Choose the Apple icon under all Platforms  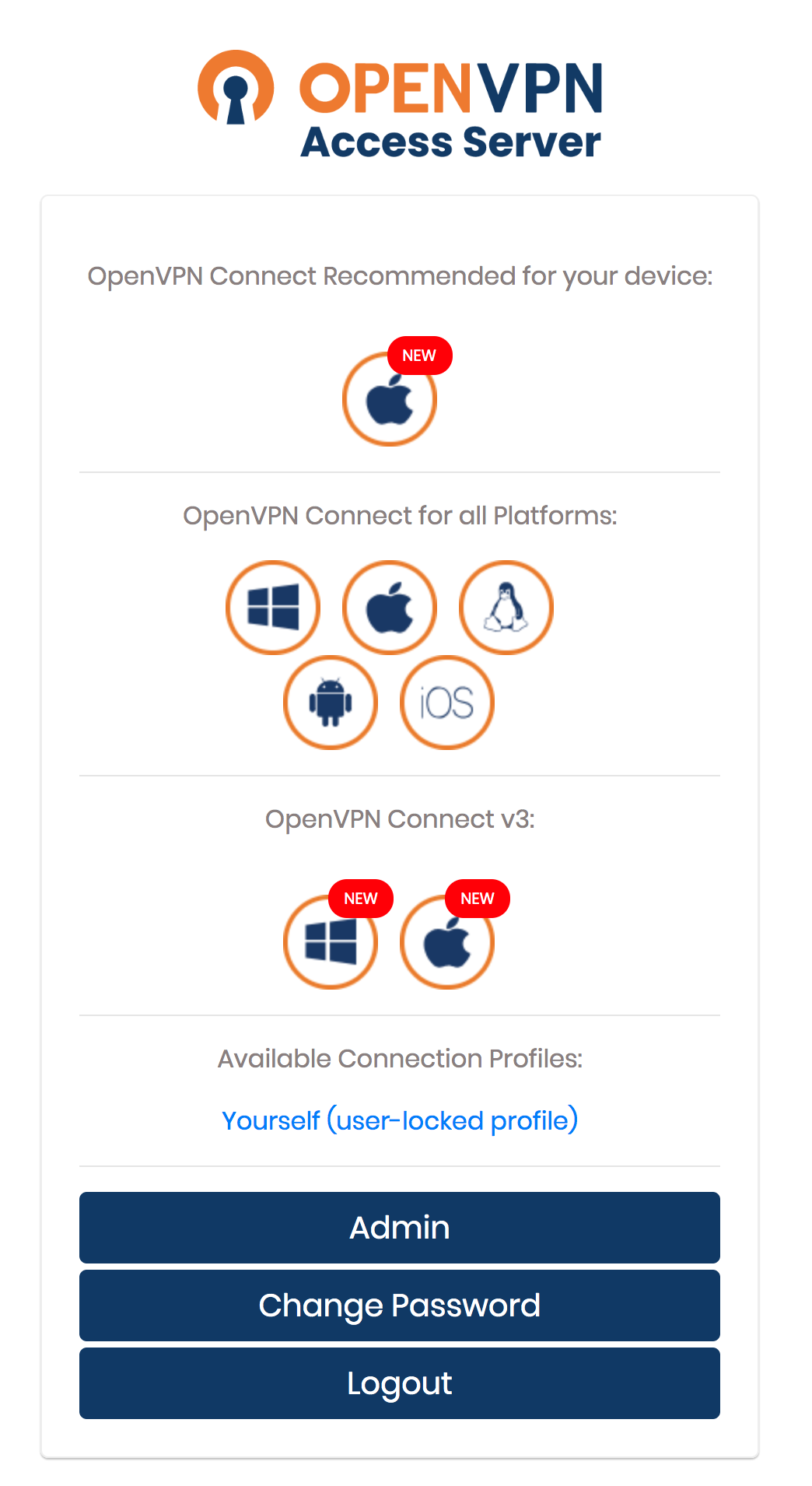coord(390,608)
